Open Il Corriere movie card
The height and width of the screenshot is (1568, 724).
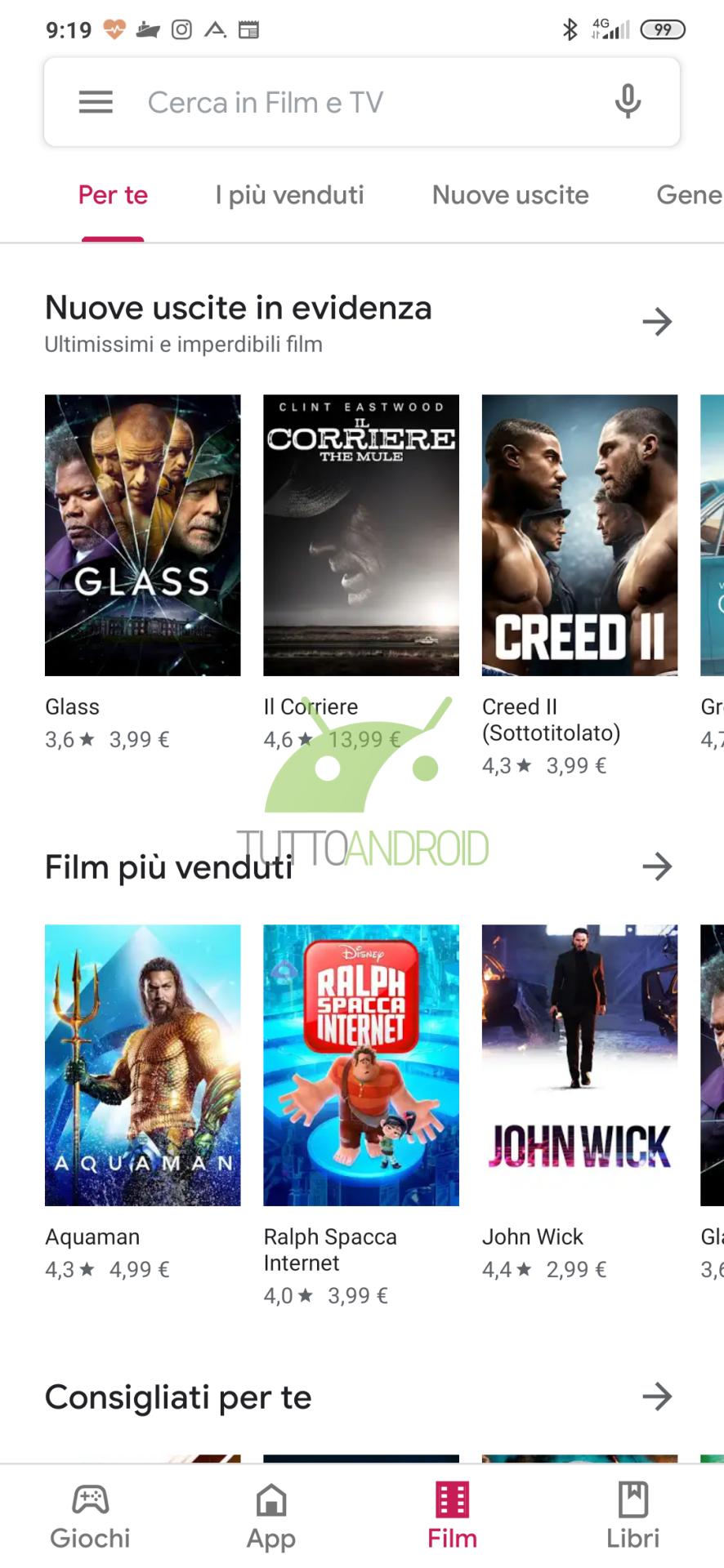click(361, 572)
